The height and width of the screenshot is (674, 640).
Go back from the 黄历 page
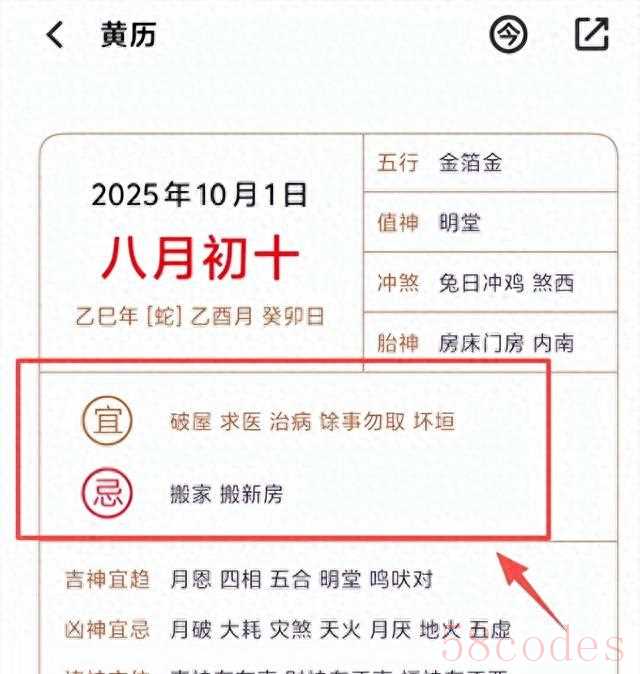(54, 35)
